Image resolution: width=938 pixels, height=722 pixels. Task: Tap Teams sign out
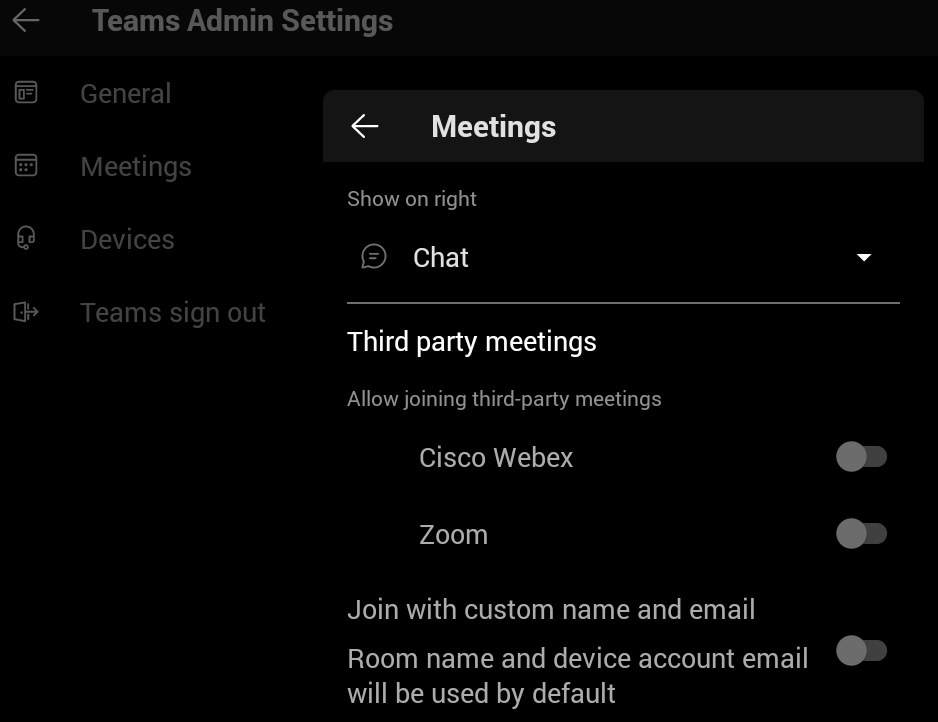(172, 313)
